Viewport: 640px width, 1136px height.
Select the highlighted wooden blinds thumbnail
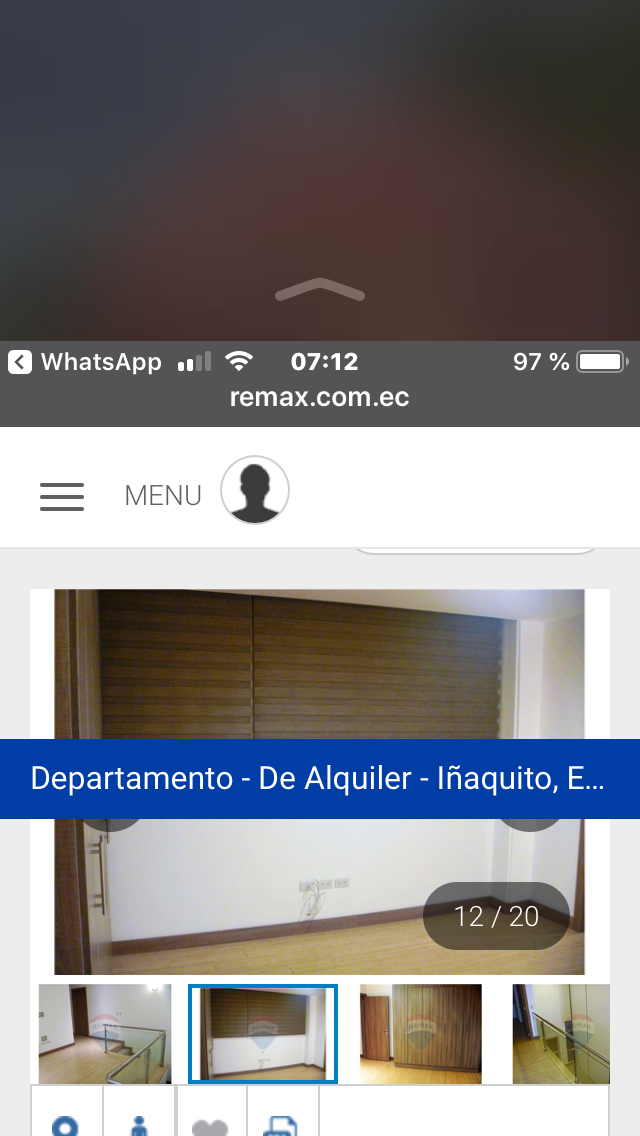click(263, 1033)
